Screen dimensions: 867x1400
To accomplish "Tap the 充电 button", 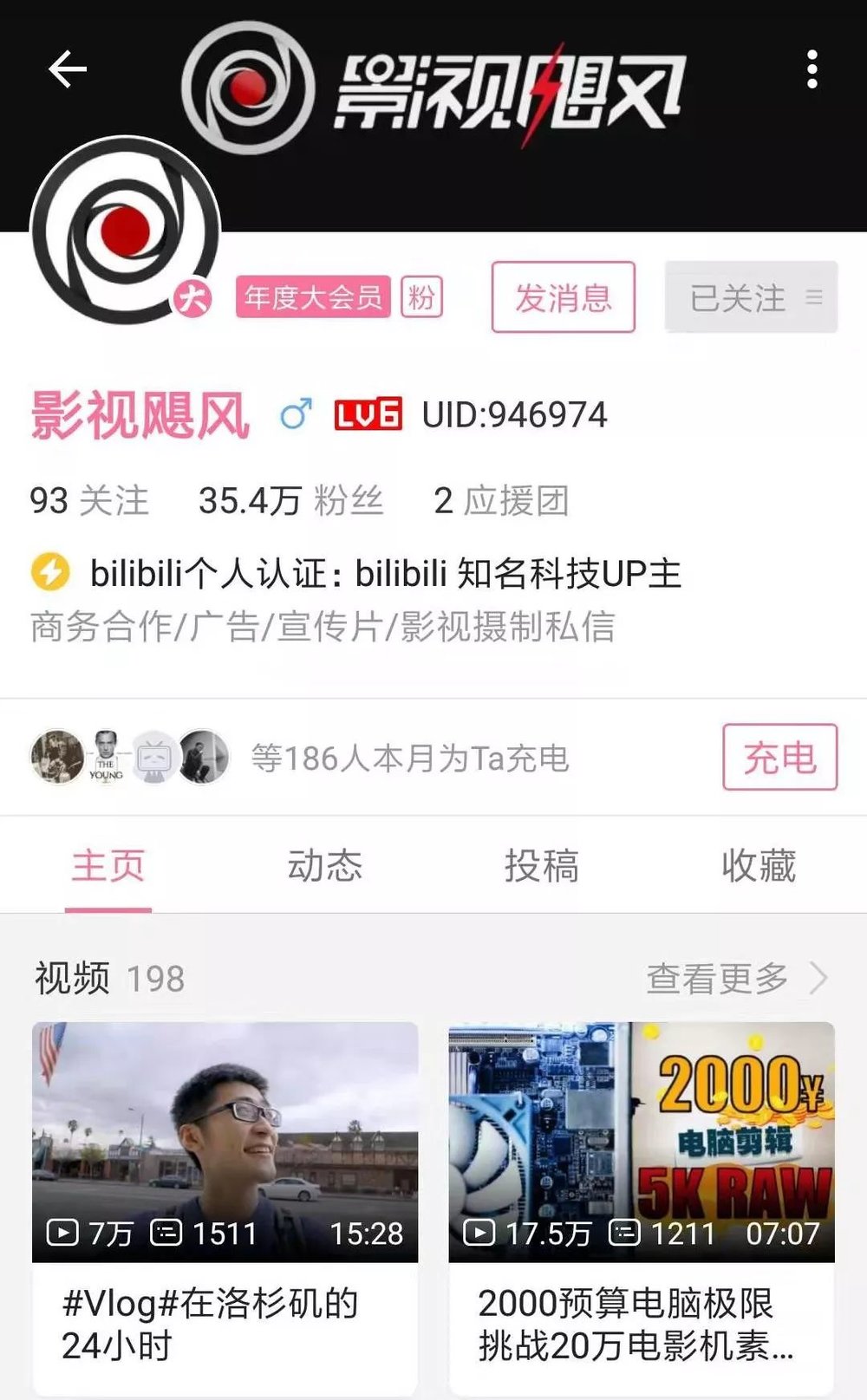I will click(779, 758).
